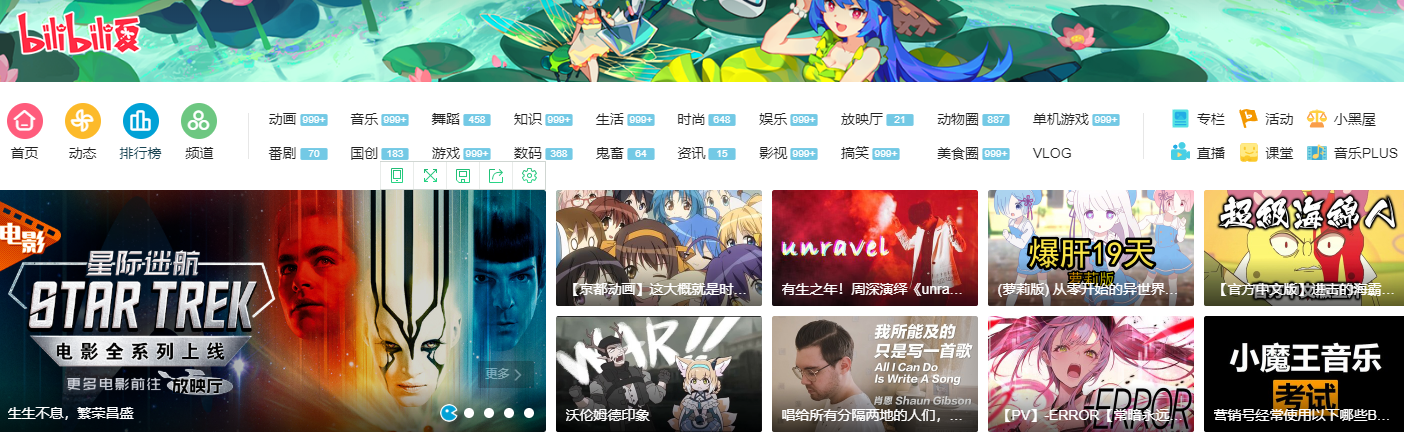
Task: Select the 动画 category
Action: [283, 119]
